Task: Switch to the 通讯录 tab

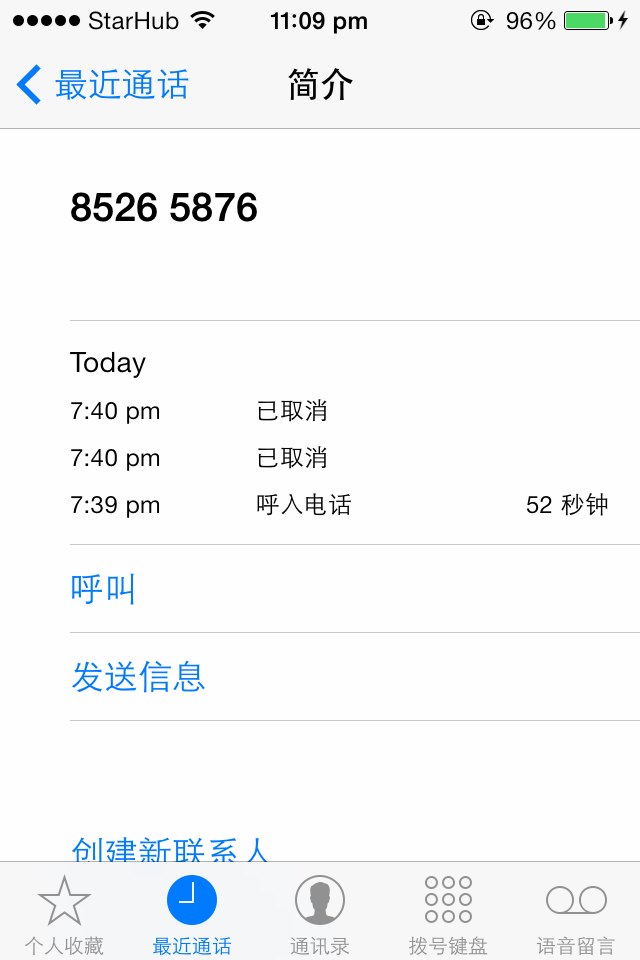Action: tap(320, 913)
